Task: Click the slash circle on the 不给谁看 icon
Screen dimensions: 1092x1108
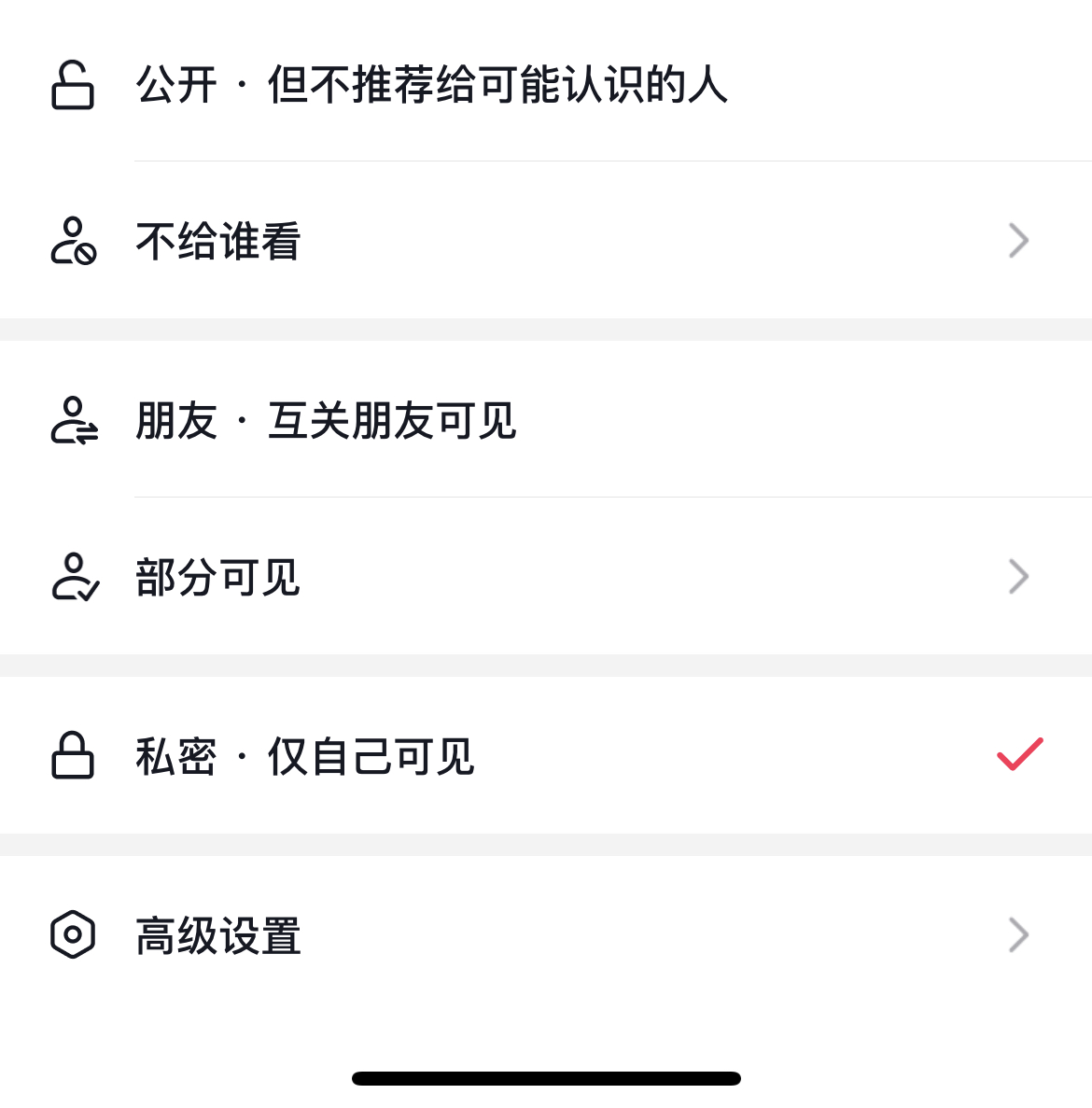Action: point(84,255)
